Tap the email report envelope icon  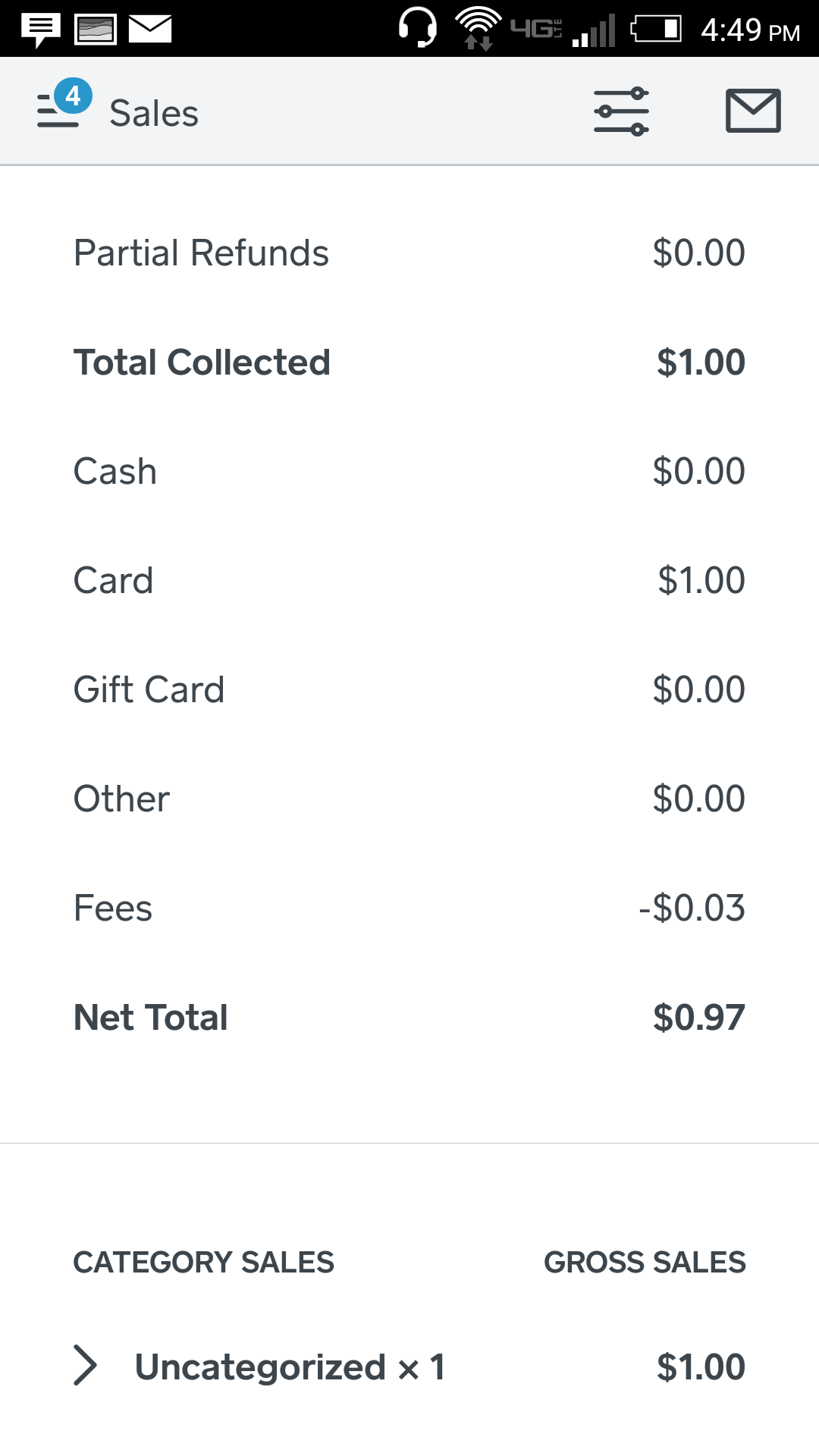coord(753,110)
